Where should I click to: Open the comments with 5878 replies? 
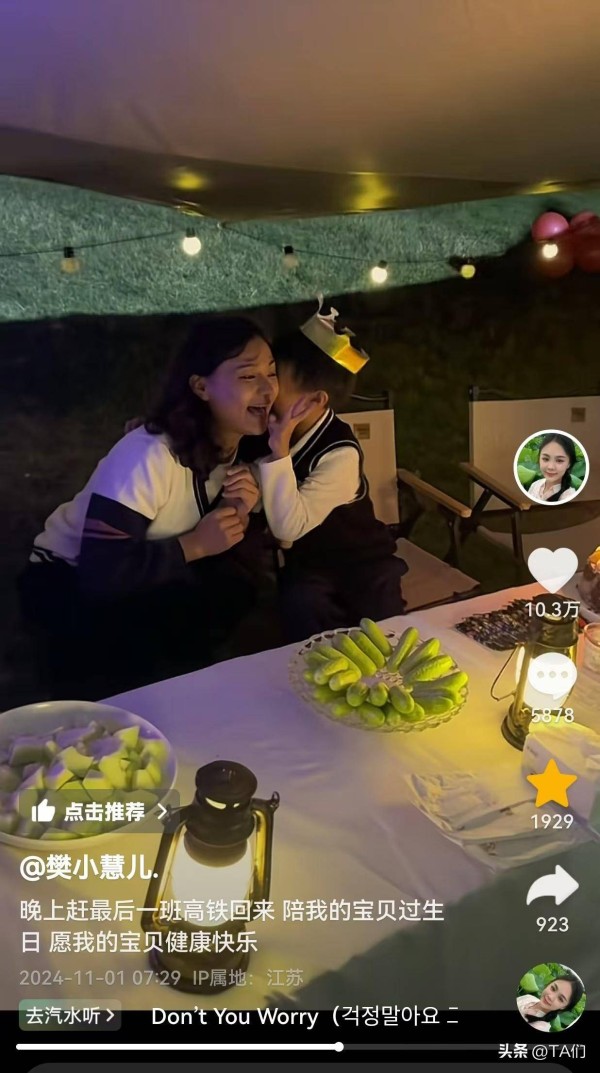click(x=551, y=676)
